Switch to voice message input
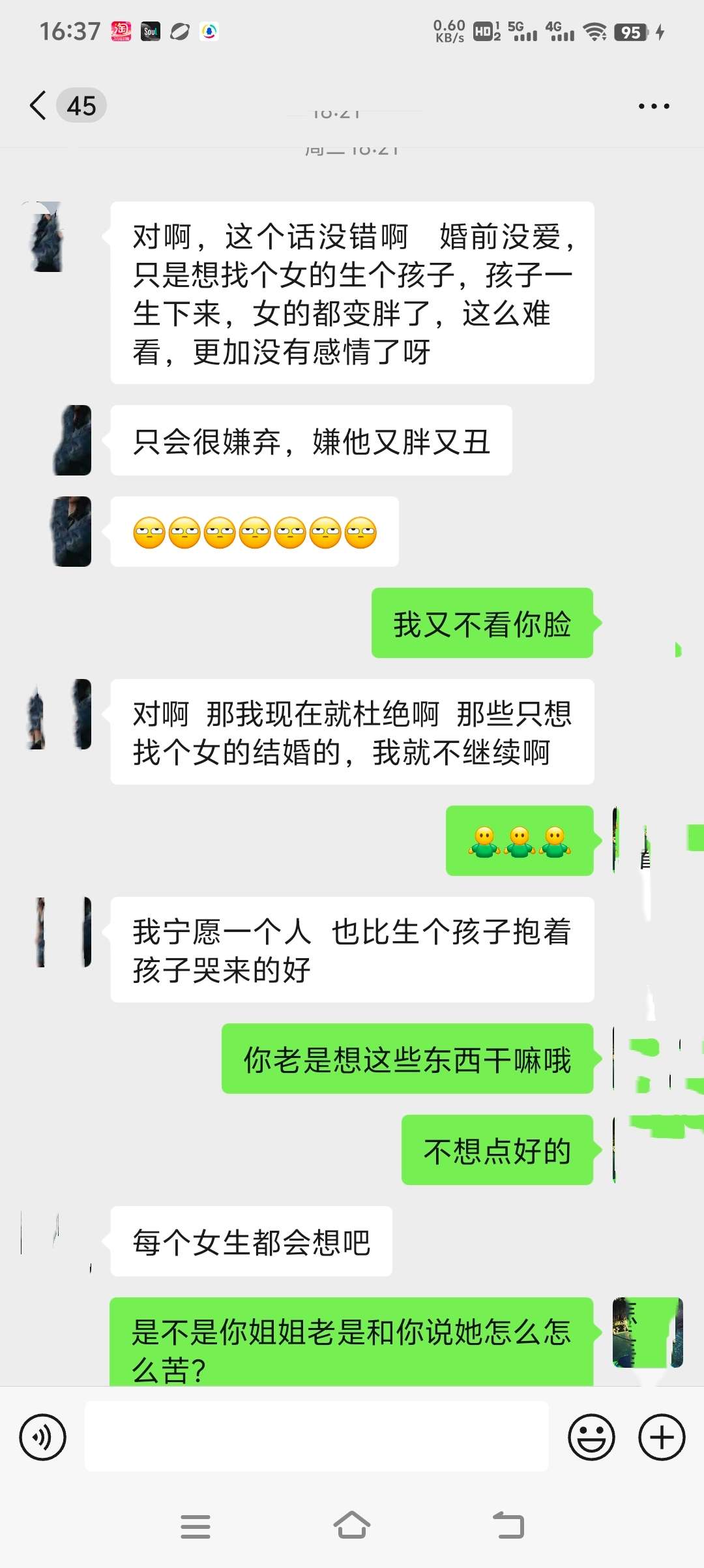 pos(43,1437)
